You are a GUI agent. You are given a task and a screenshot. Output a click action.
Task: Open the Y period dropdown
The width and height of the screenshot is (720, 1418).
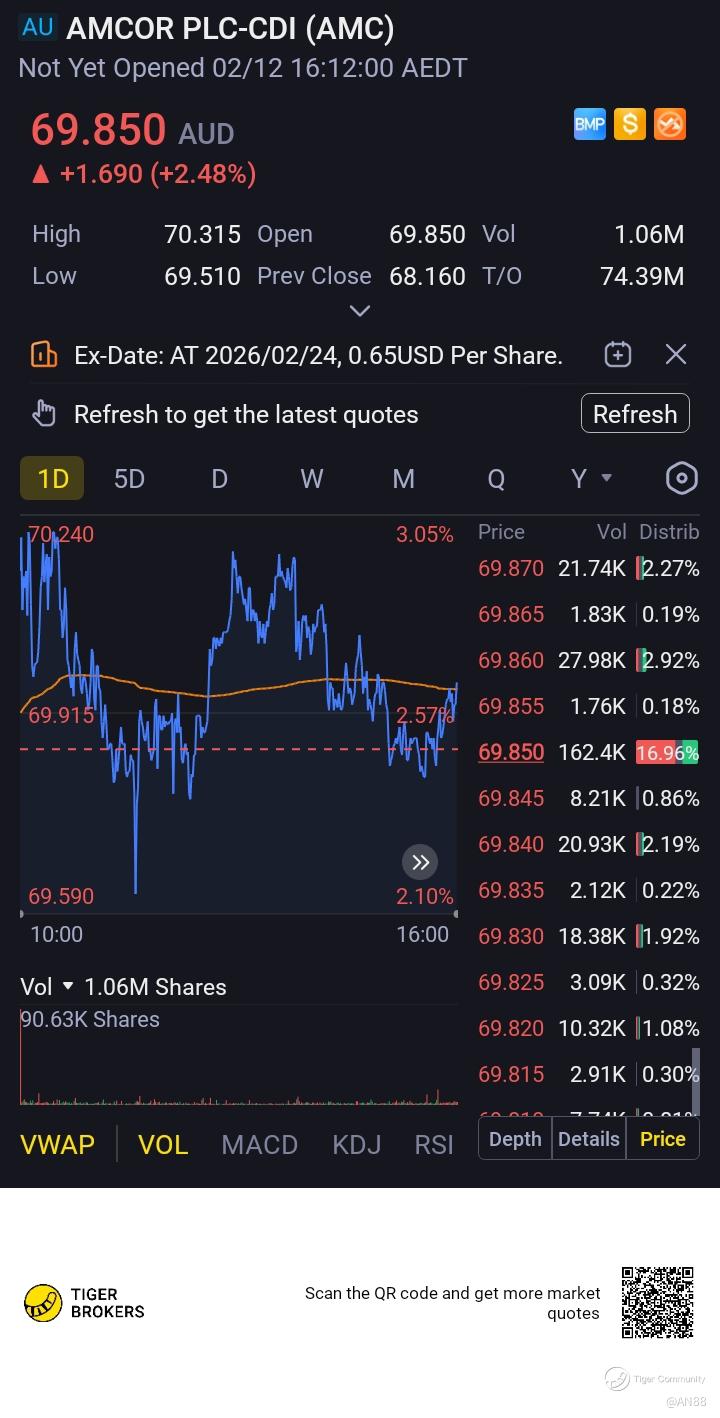590,478
